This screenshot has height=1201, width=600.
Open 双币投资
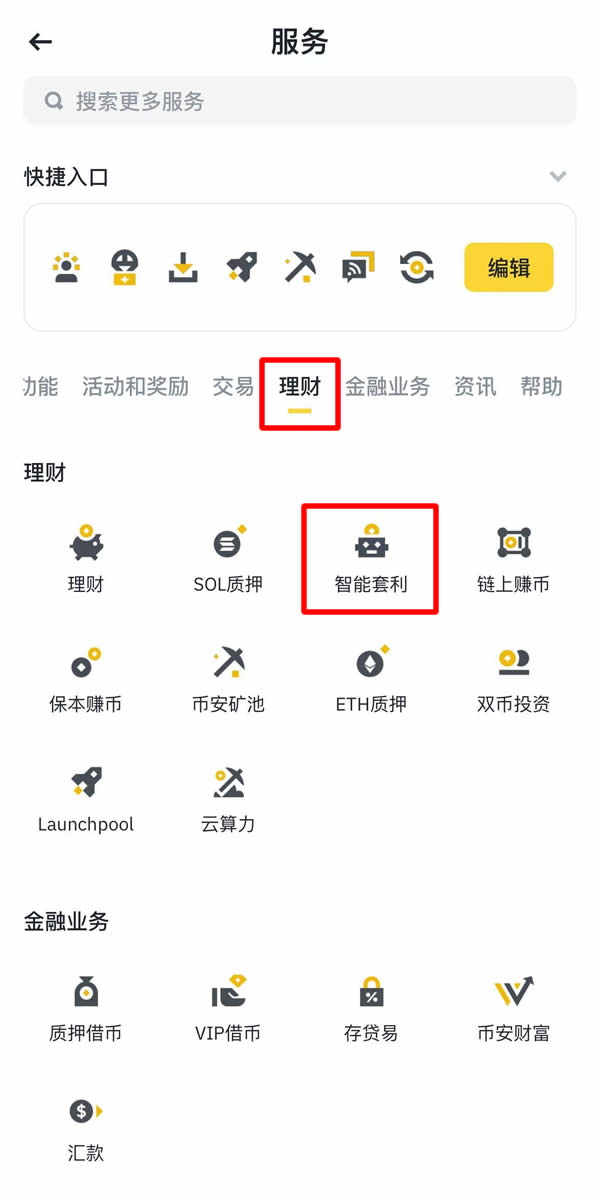tap(513, 678)
